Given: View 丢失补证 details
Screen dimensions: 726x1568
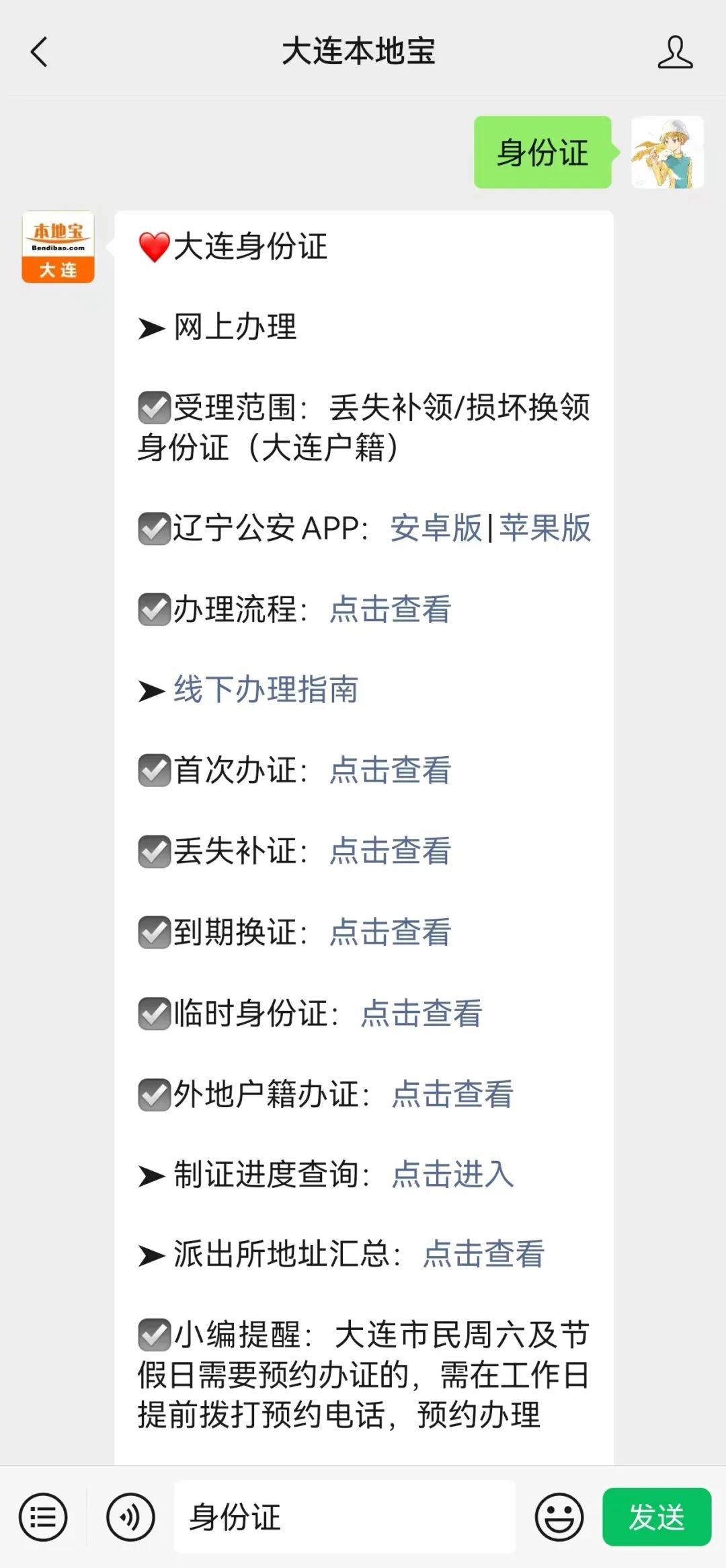Looking at the screenshot, I should pyautogui.click(x=390, y=851).
